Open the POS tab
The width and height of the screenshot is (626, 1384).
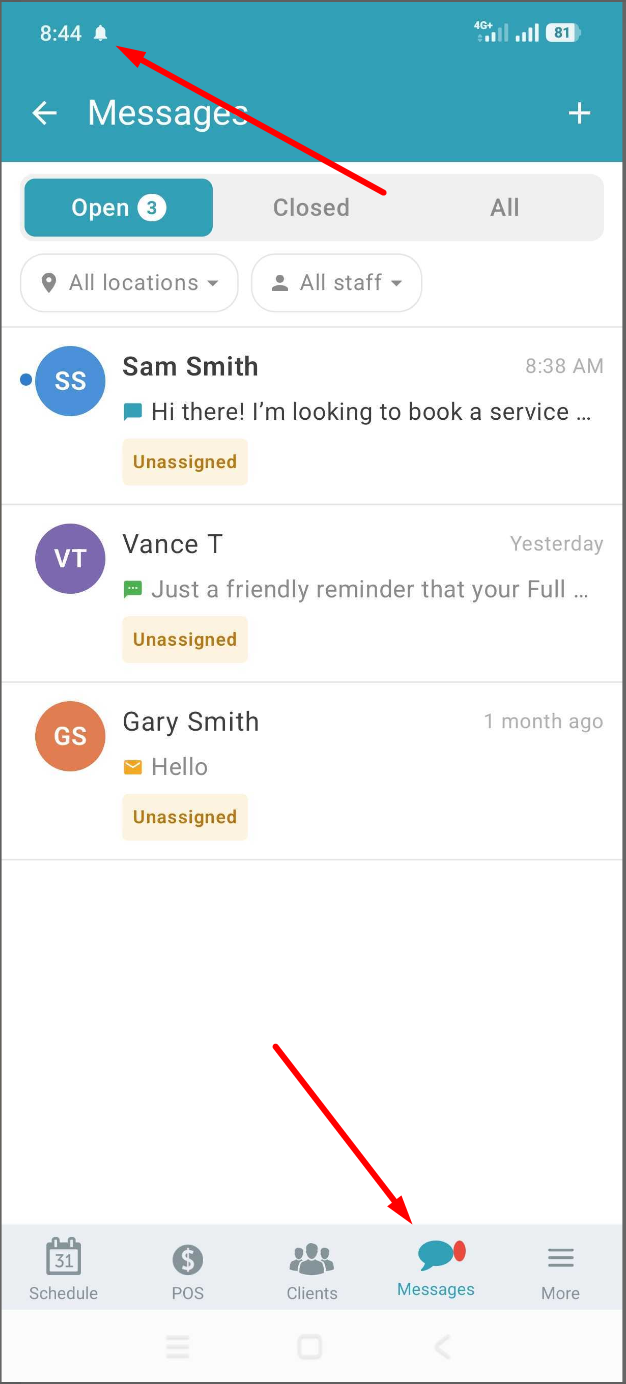click(x=187, y=1268)
